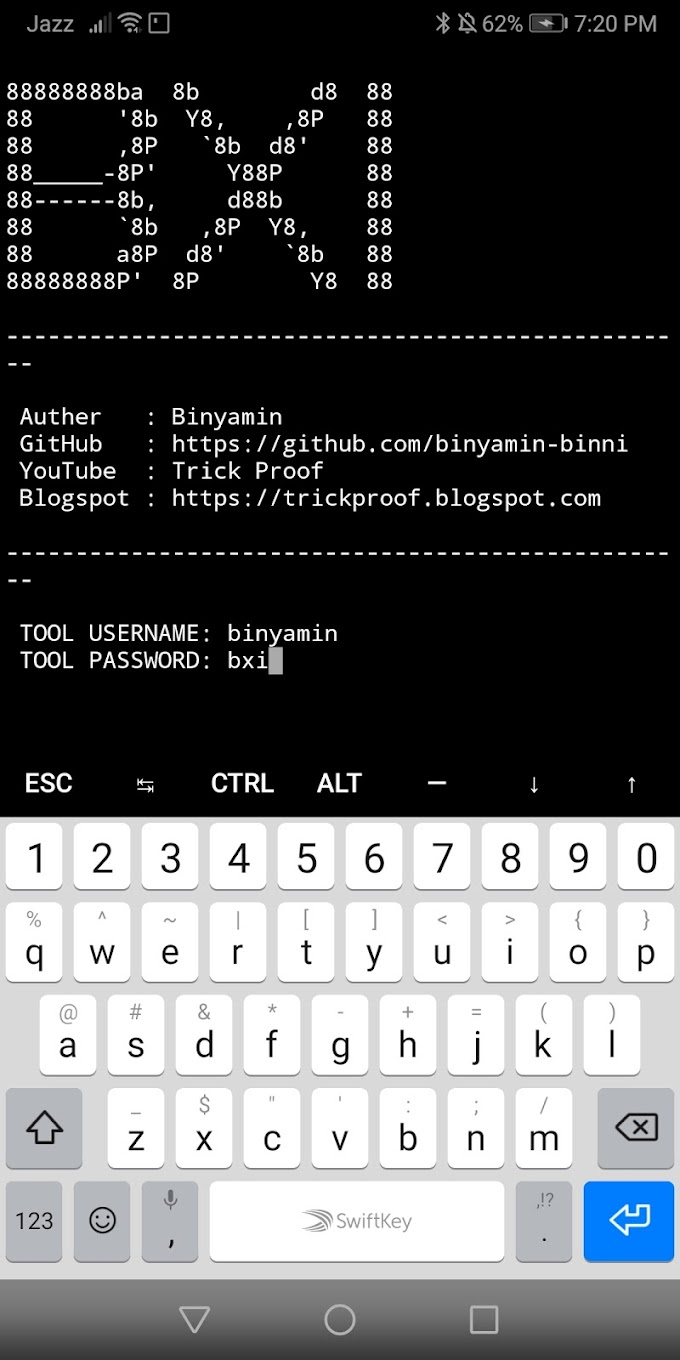Tap the down arrow key
The image size is (680, 1360).
click(x=534, y=785)
